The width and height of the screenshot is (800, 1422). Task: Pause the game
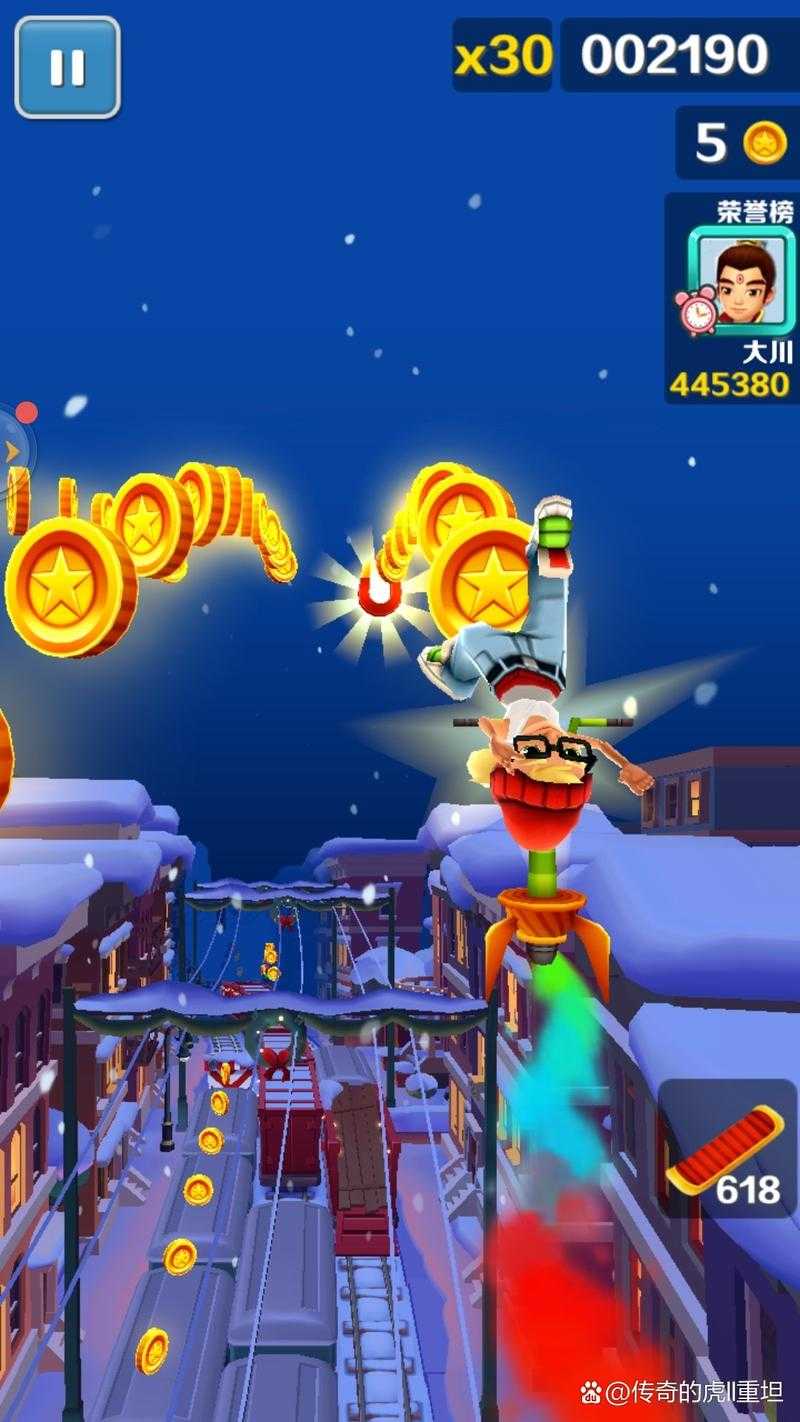(67, 67)
